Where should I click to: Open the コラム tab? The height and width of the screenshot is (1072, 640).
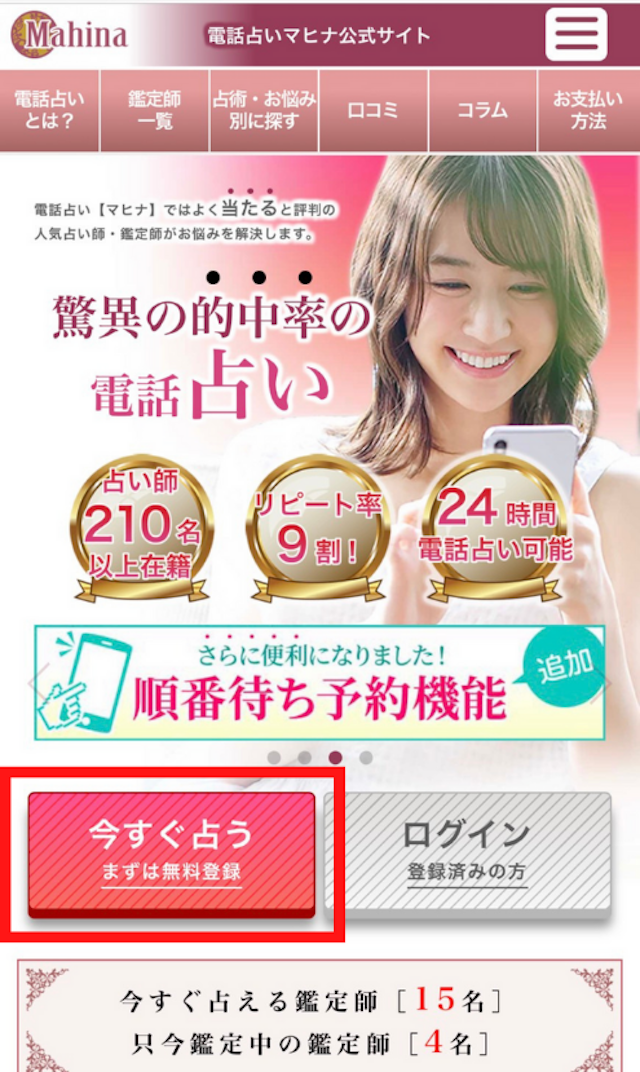[482, 110]
